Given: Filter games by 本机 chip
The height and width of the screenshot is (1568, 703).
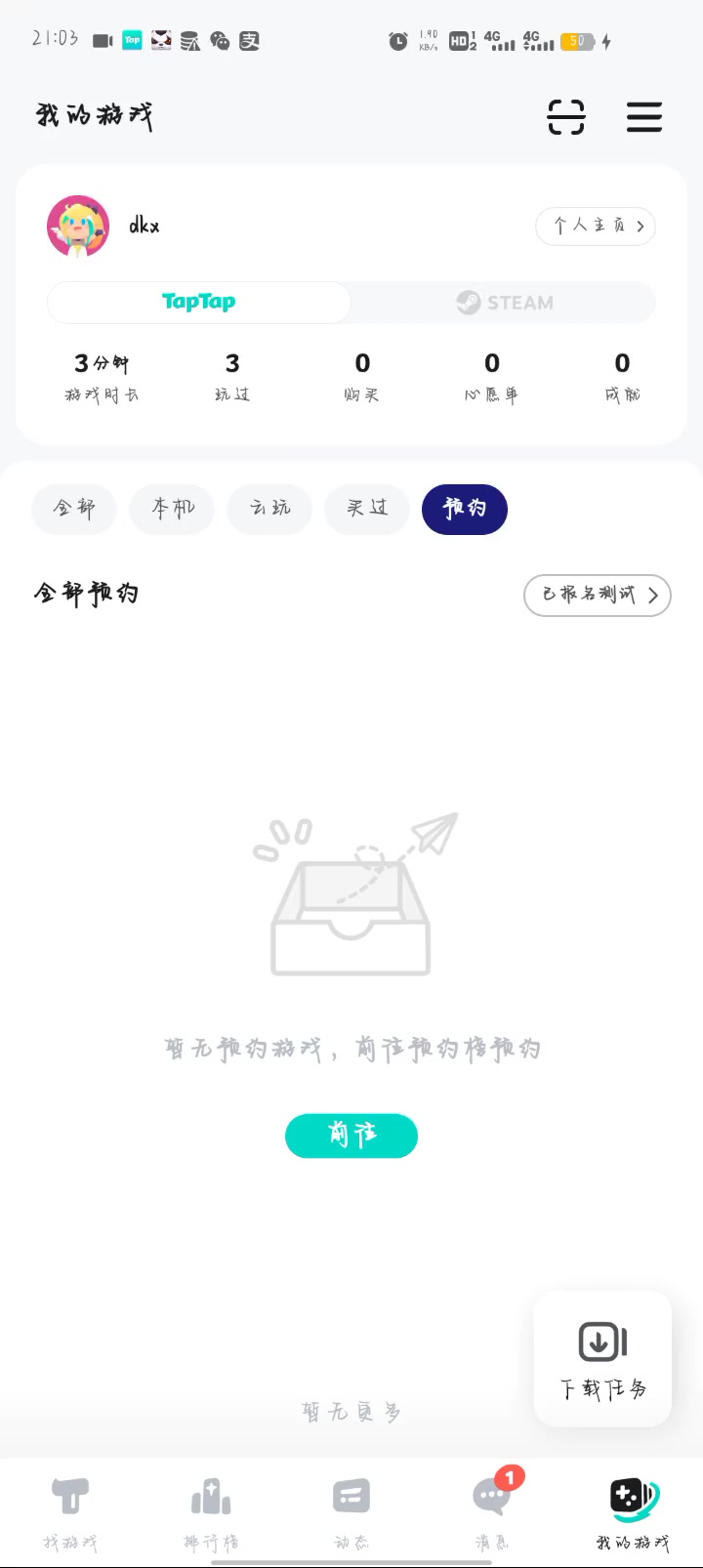Looking at the screenshot, I should [x=172, y=509].
